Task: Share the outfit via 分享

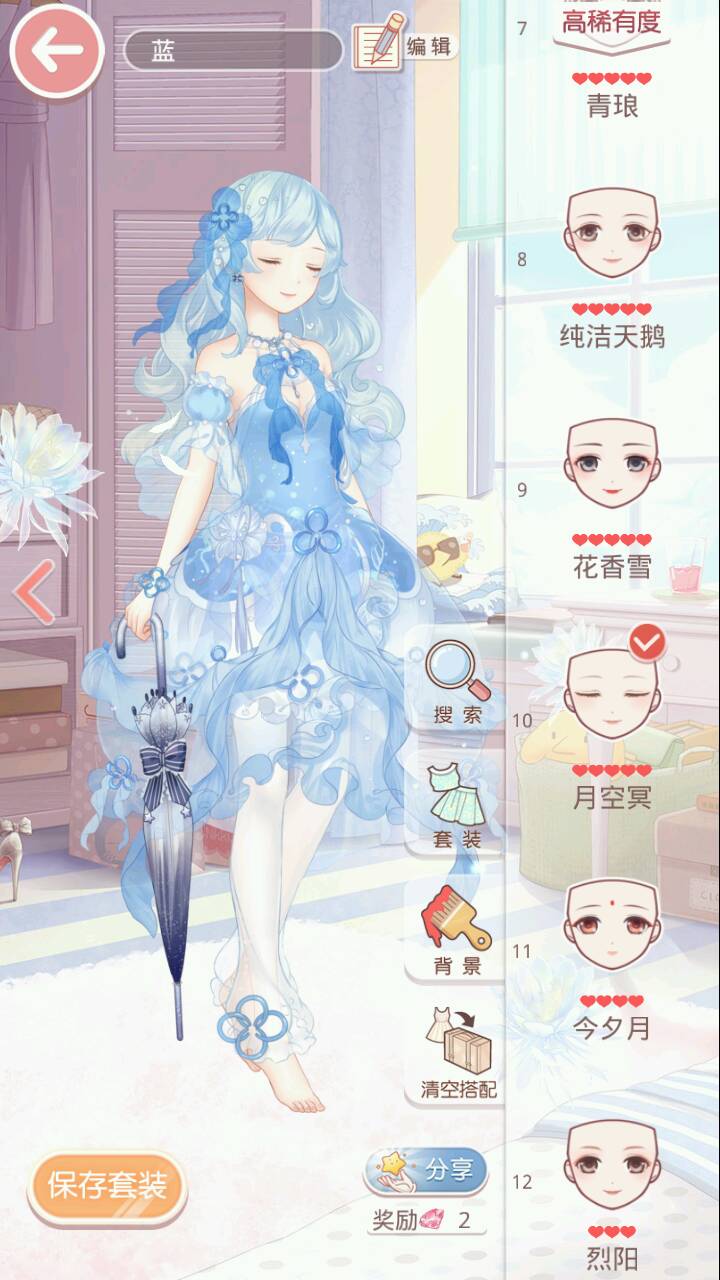Action: pos(427,1171)
